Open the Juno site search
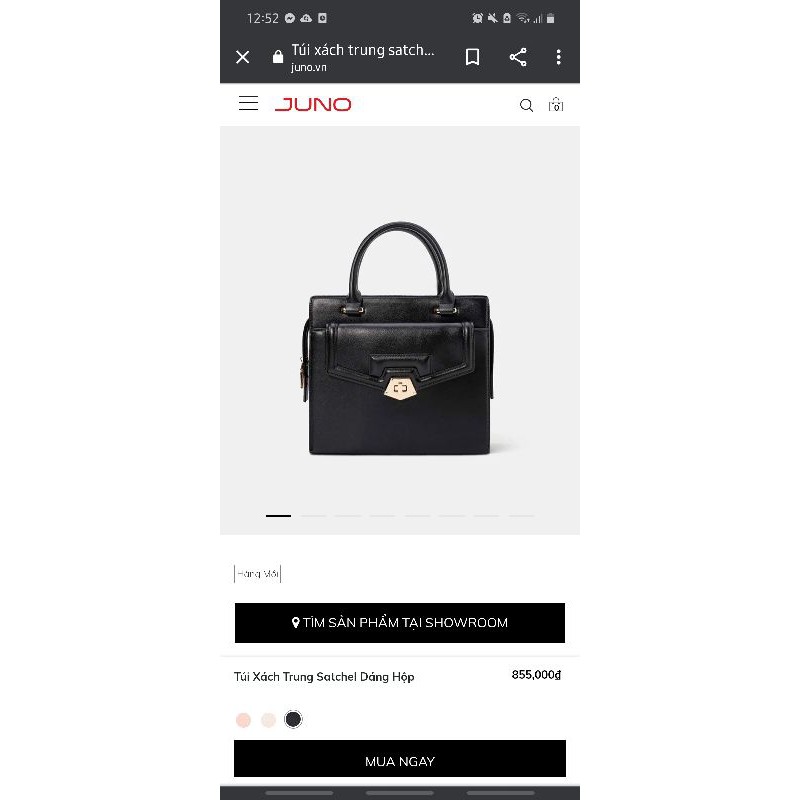This screenshot has height=800, width=800. pyautogui.click(x=526, y=105)
